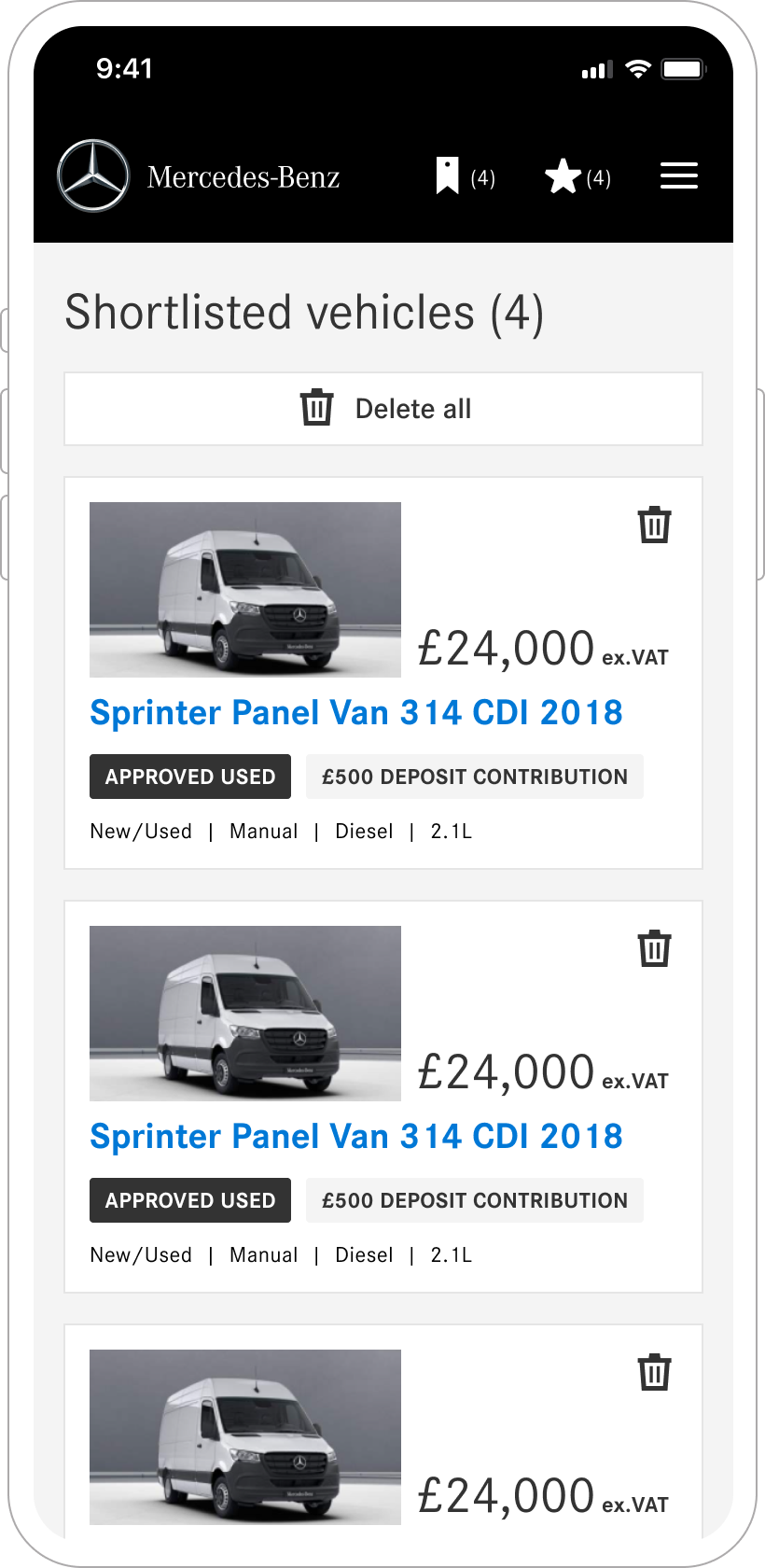Open the first Sprinter Panel Van 314 CDI link

click(355, 712)
